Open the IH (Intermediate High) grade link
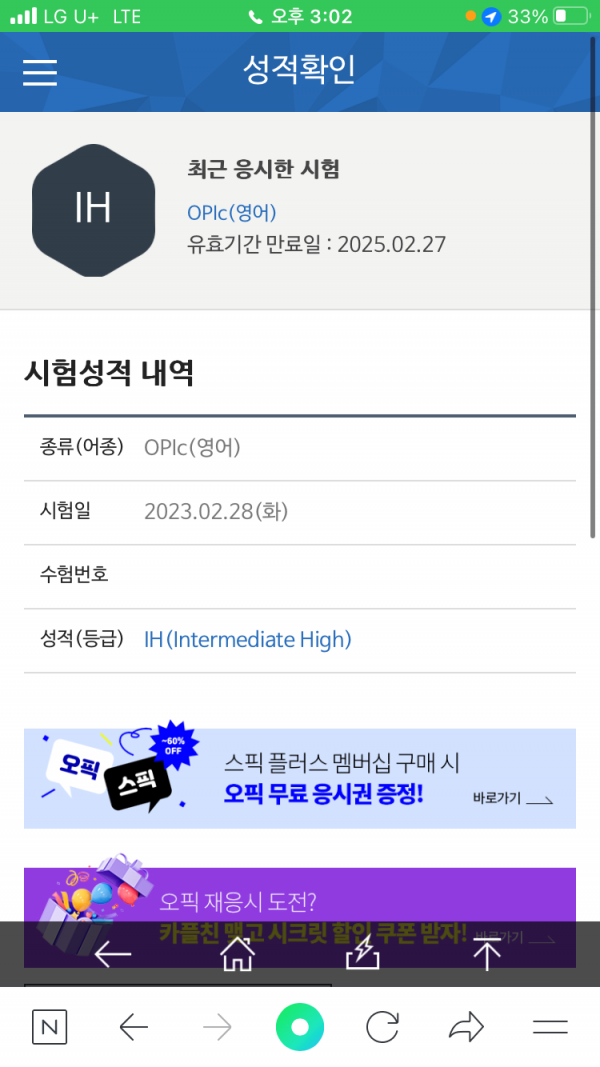 pyautogui.click(x=248, y=639)
